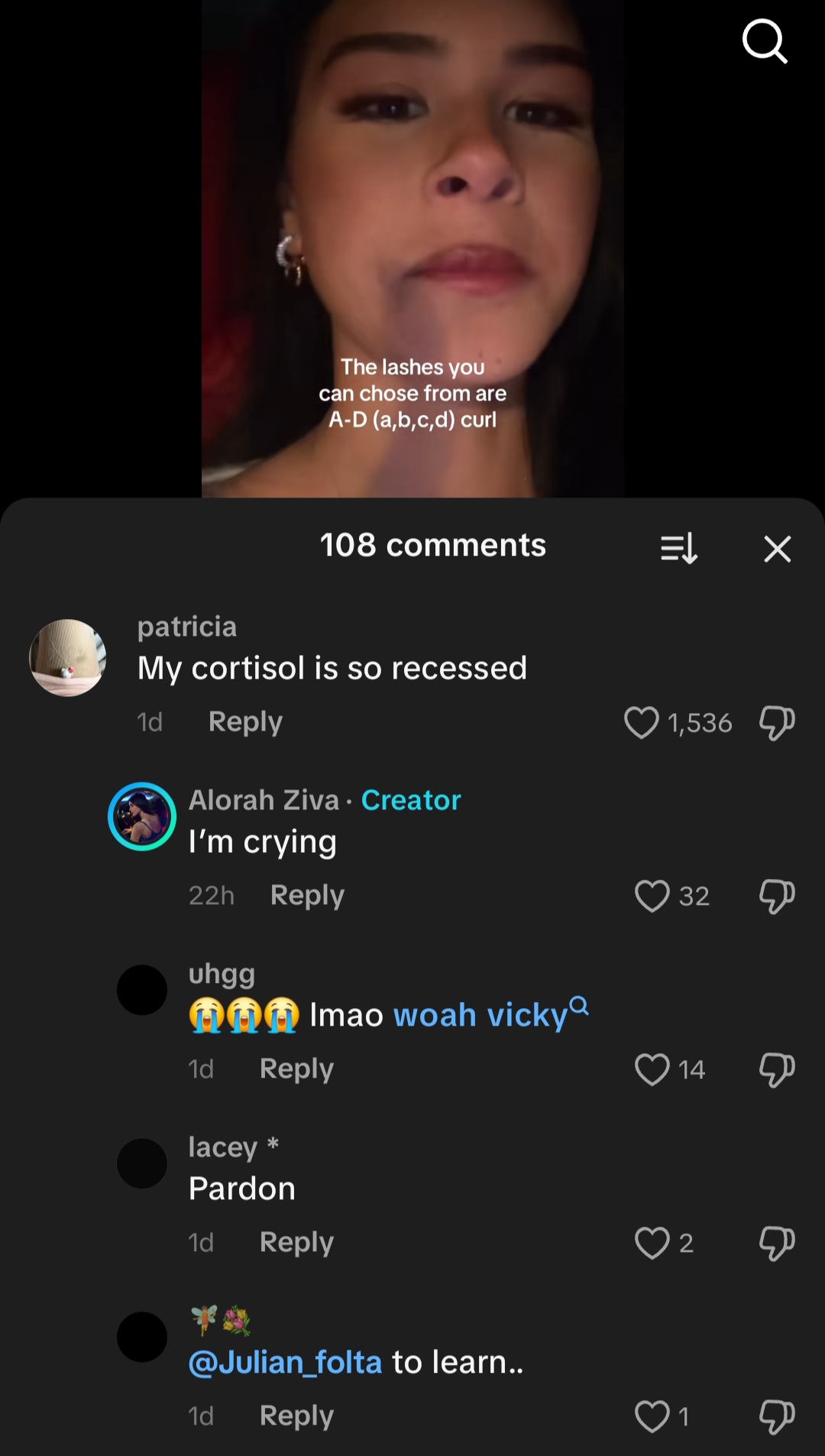Open the comment sorting options
The image size is (825, 1456).
pyautogui.click(x=678, y=548)
